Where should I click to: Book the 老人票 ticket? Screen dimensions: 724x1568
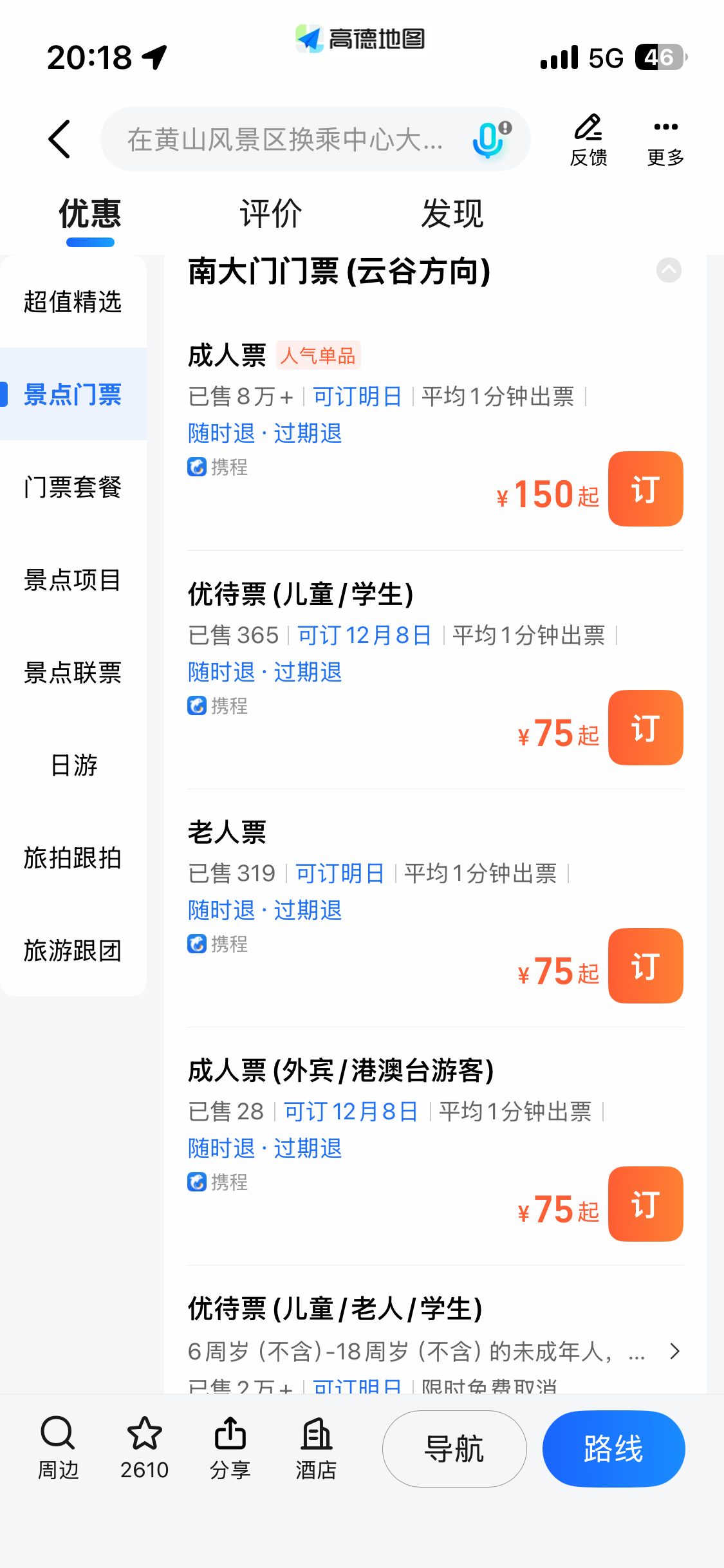point(645,966)
